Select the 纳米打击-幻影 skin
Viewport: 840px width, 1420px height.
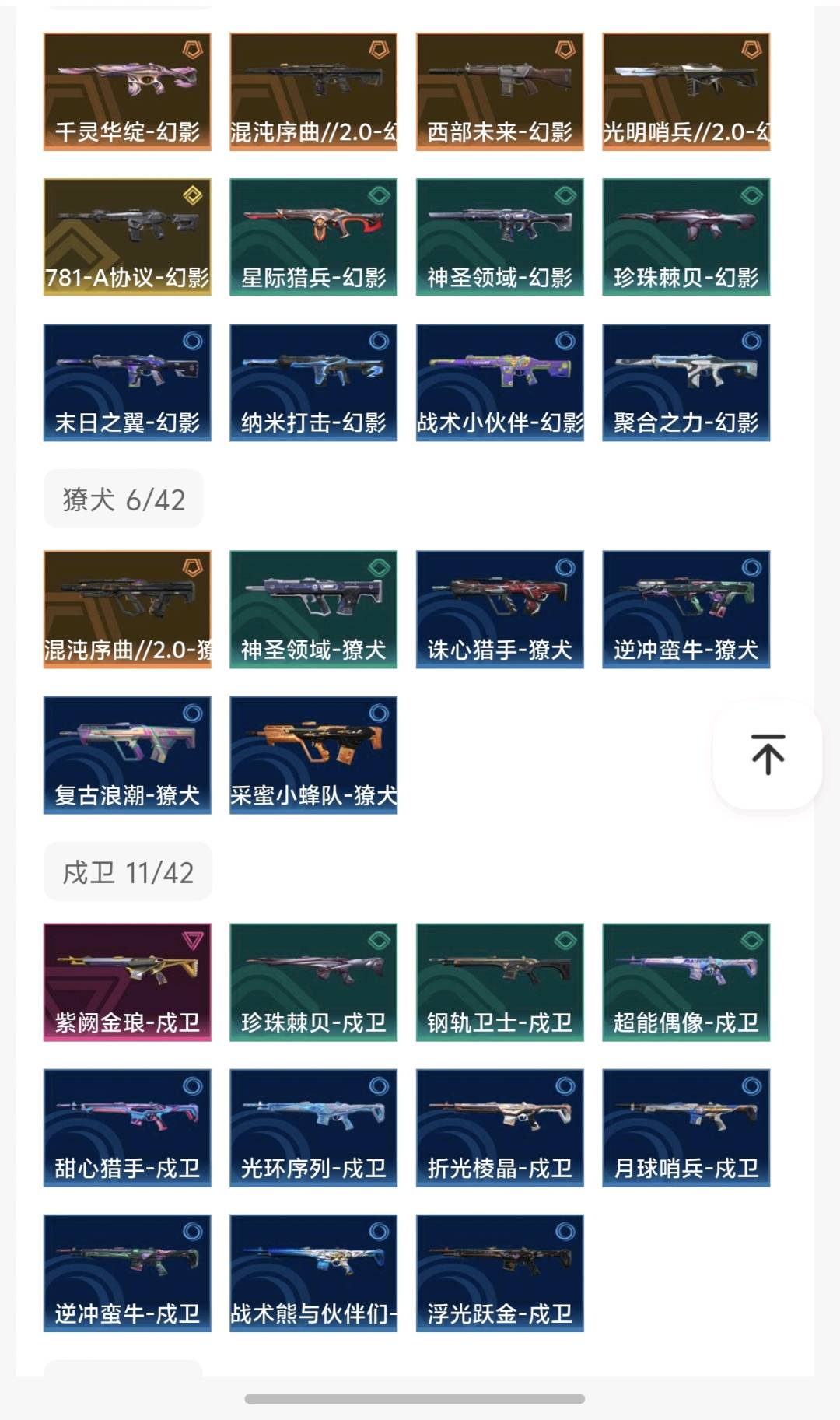click(313, 383)
